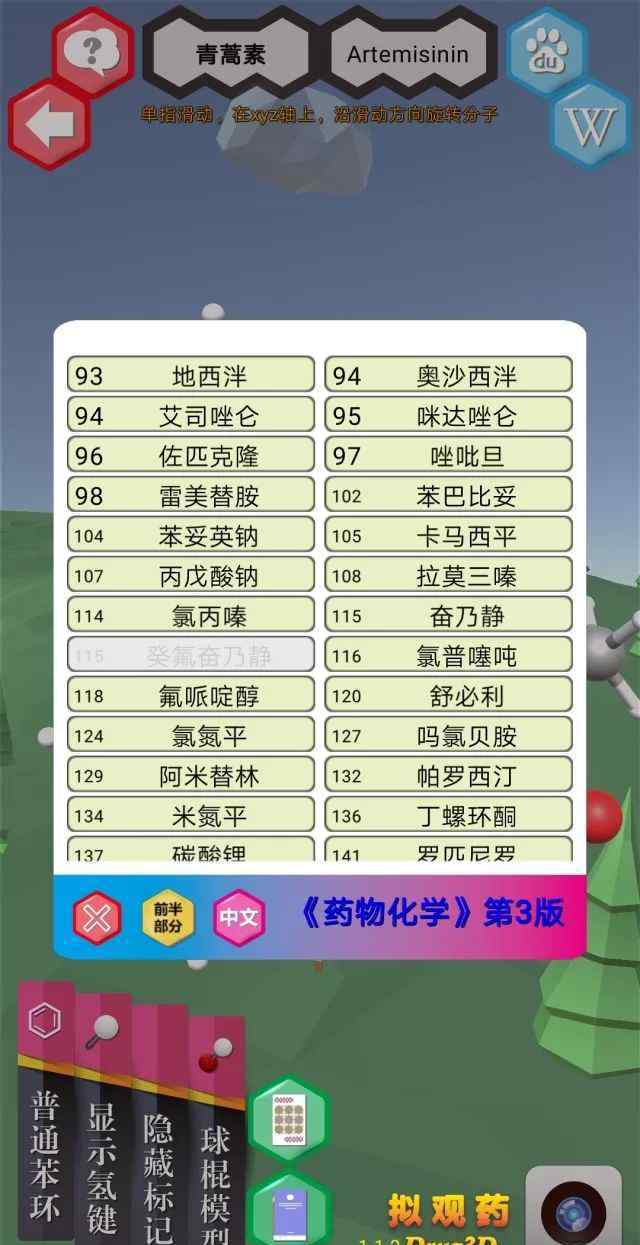Search Baidu with the paw icon

tap(546, 51)
